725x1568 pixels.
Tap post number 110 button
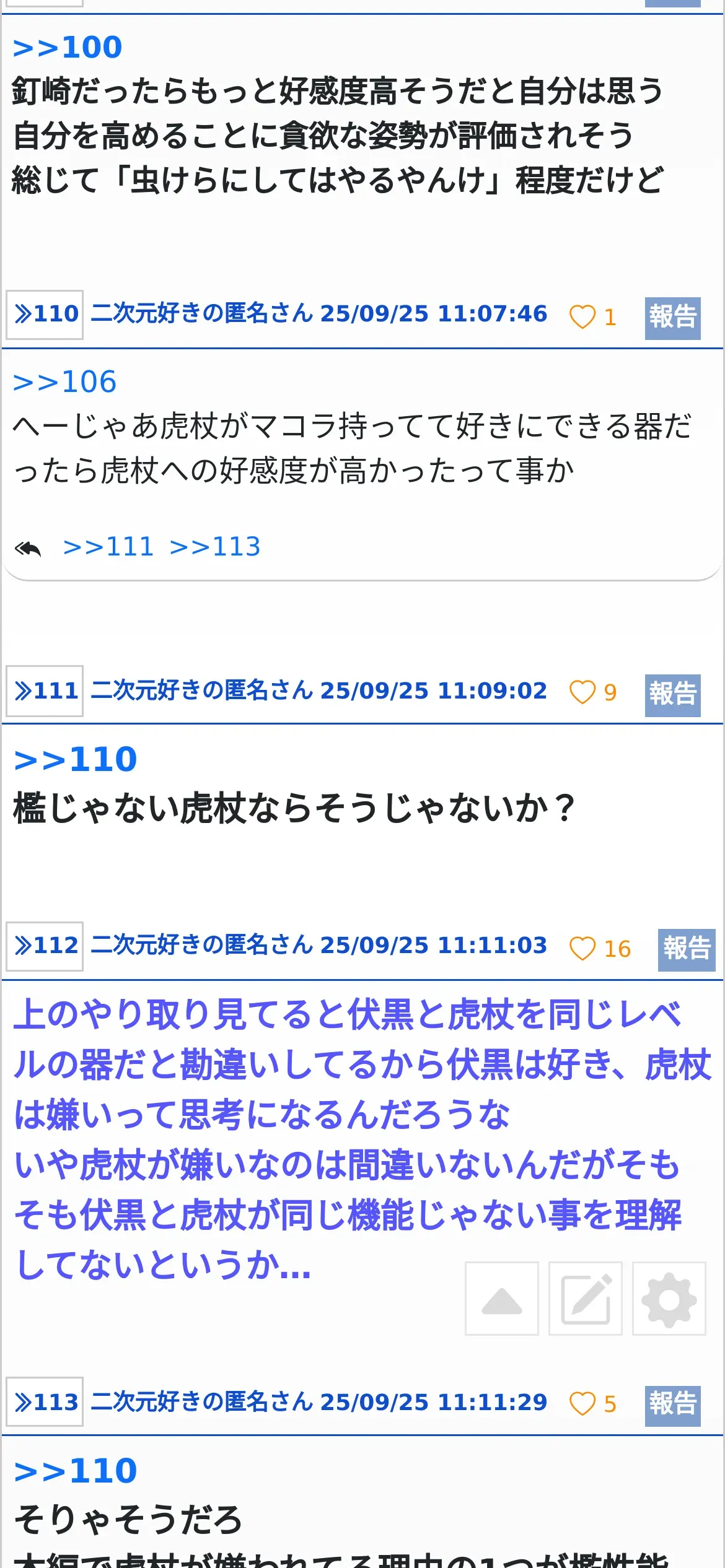coord(45,315)
